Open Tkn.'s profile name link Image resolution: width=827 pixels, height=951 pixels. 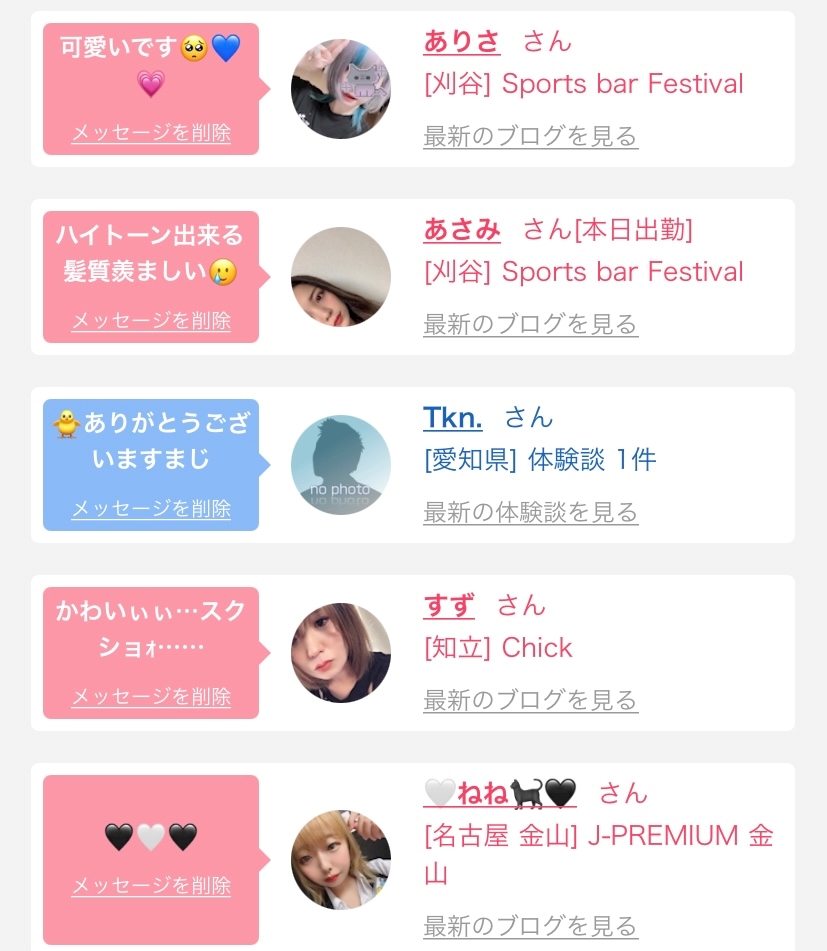tap(452, 417)
